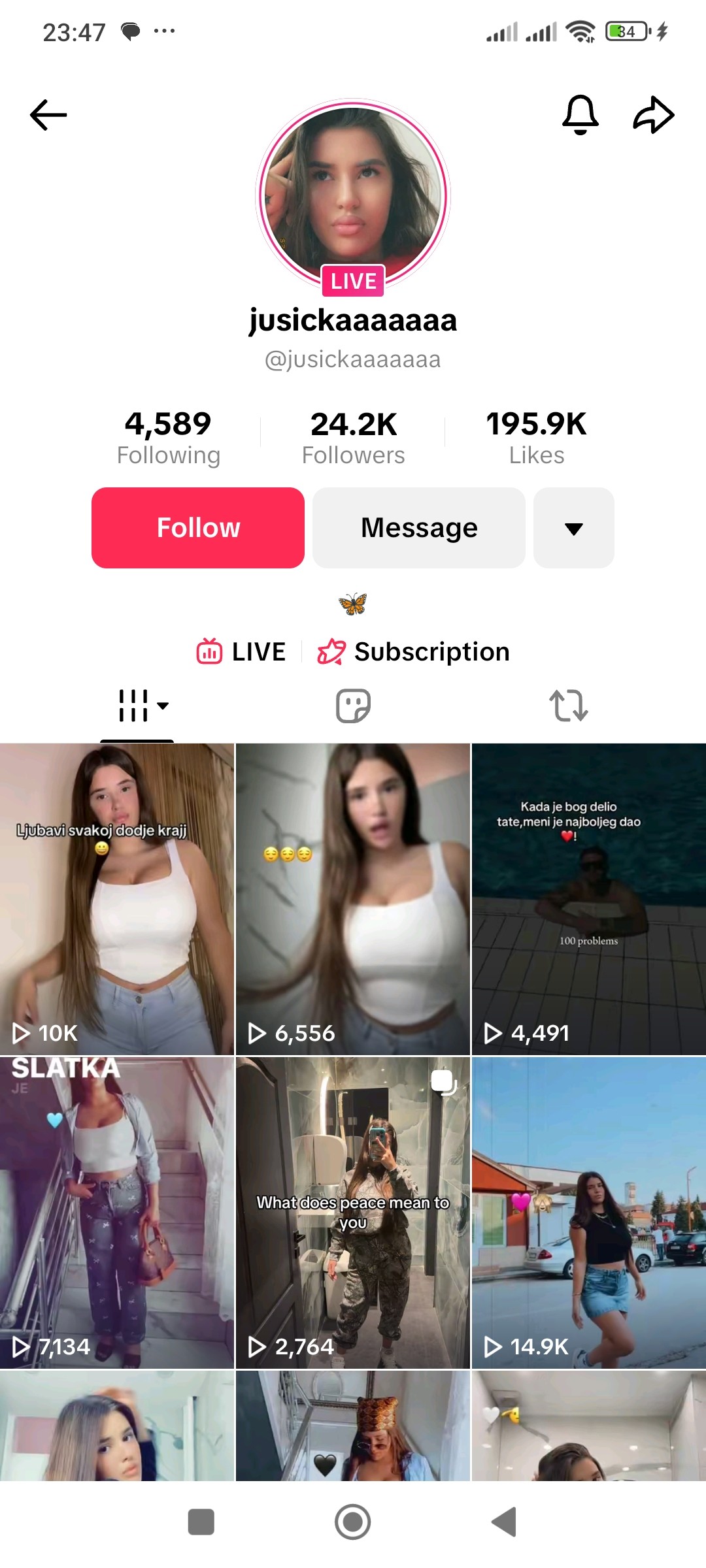Switch to the reposts tab
Screen dimensions: 706x1568
(x=569, y=706)
